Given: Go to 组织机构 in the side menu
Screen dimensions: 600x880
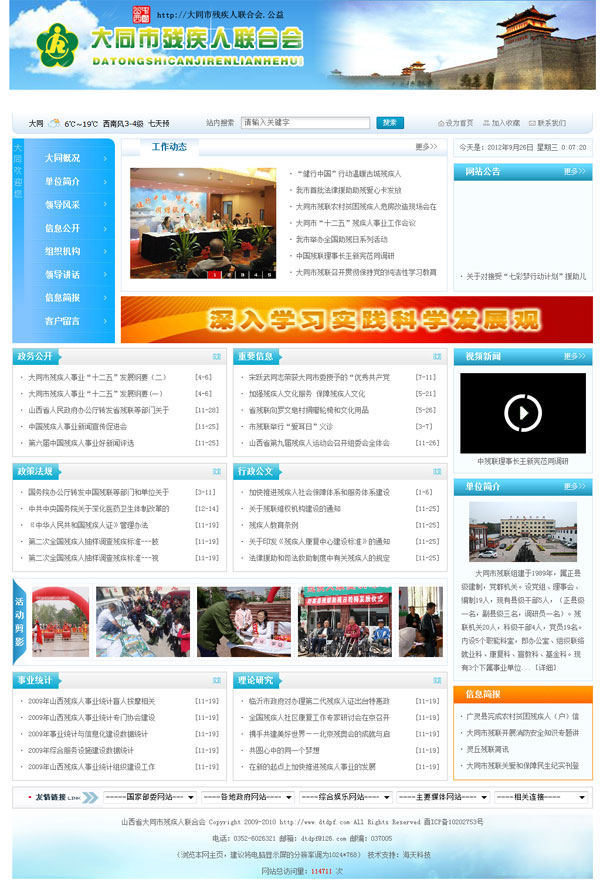Looking at the screenshot, I should (62, 251).
